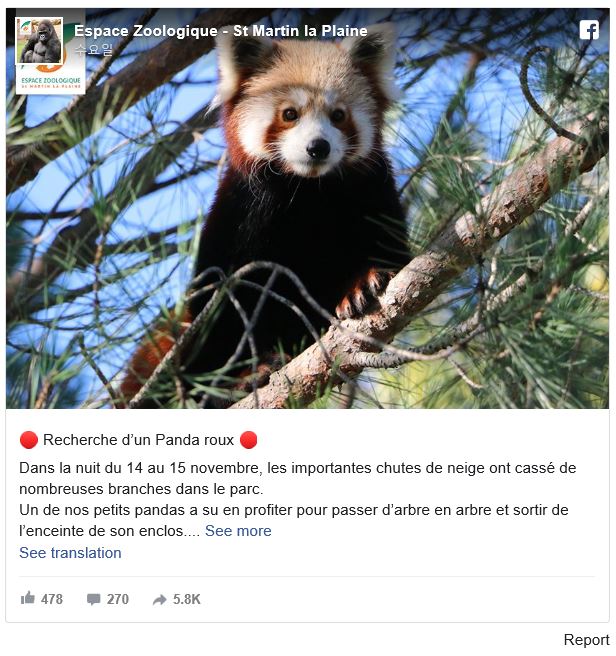Open the comments on this post
Viewport: 616px width, 656px height.
[x=108, y=599]
